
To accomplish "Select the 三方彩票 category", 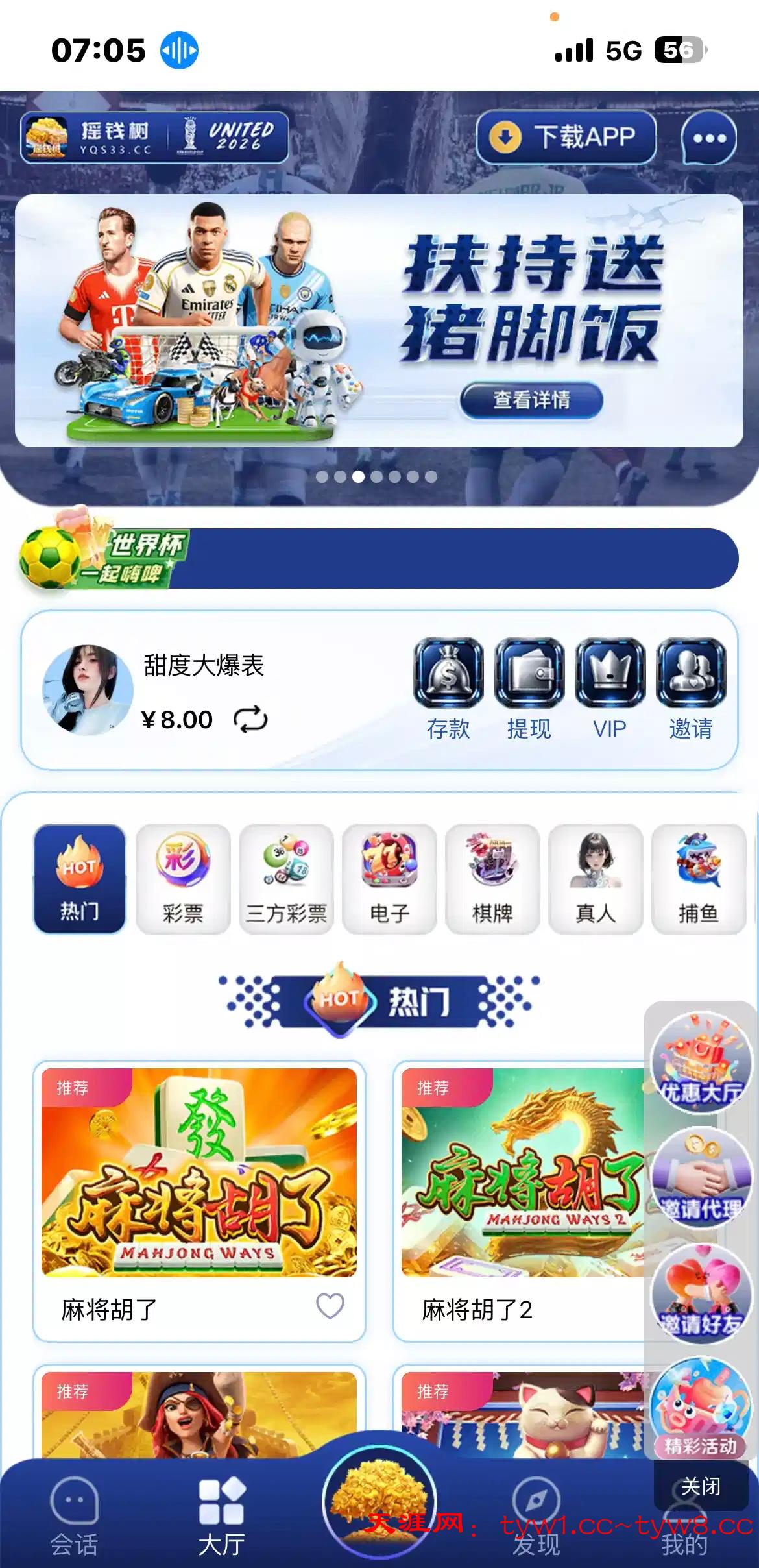I will (x=286, y=879).
